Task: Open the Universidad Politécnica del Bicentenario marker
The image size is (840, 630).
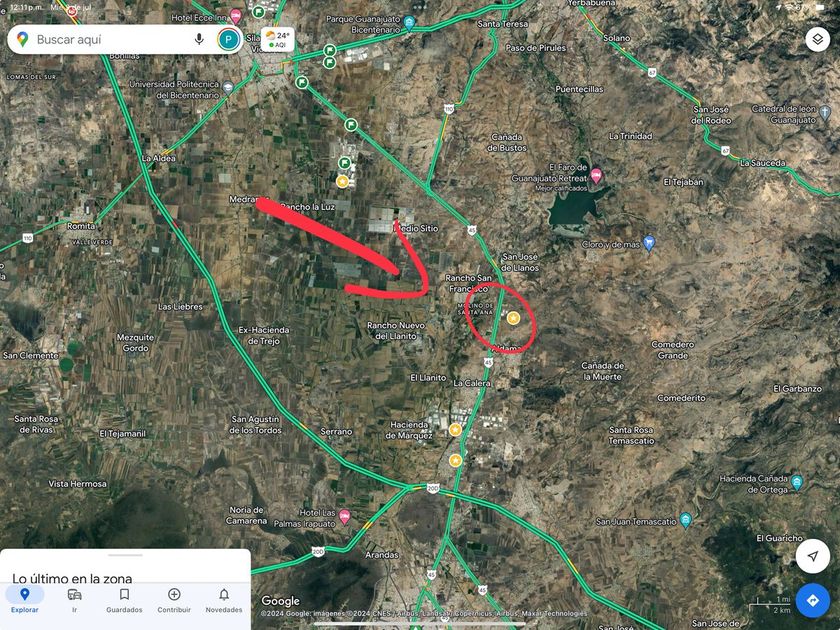Action: (x=229, y=87)
